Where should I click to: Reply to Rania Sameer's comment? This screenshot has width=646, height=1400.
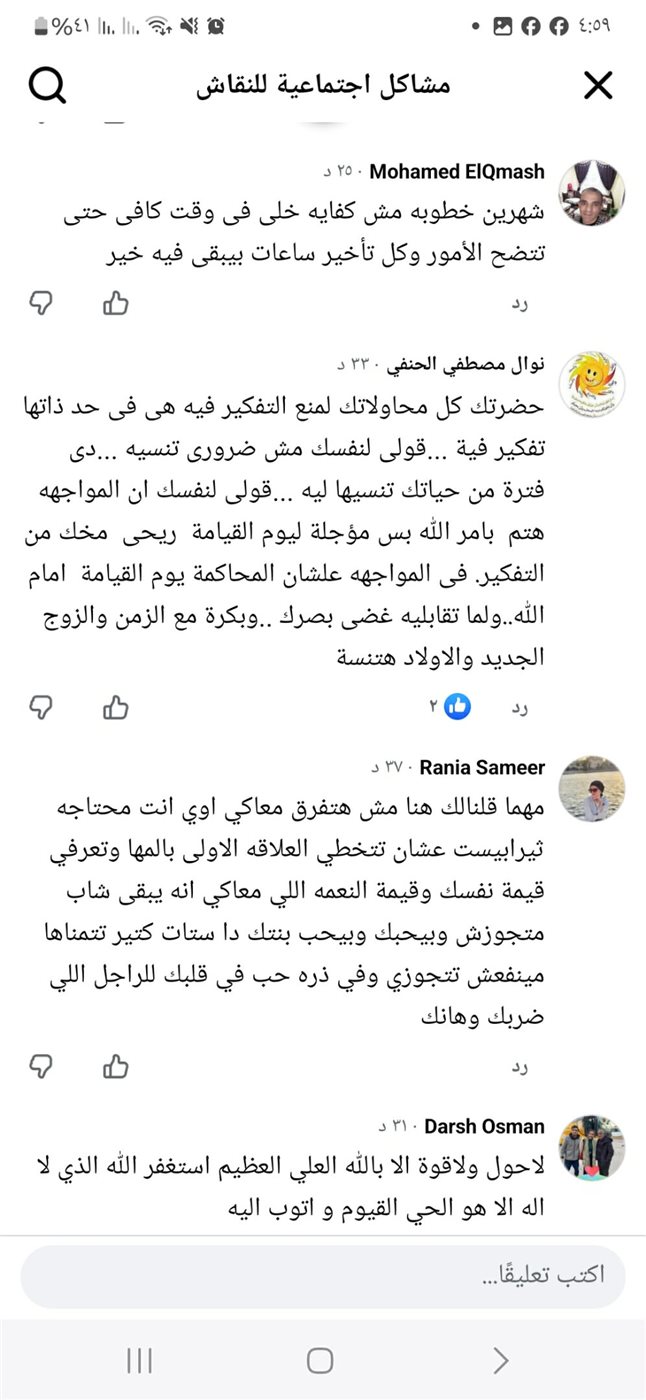pyautogui.click(x=520, y=1066)
